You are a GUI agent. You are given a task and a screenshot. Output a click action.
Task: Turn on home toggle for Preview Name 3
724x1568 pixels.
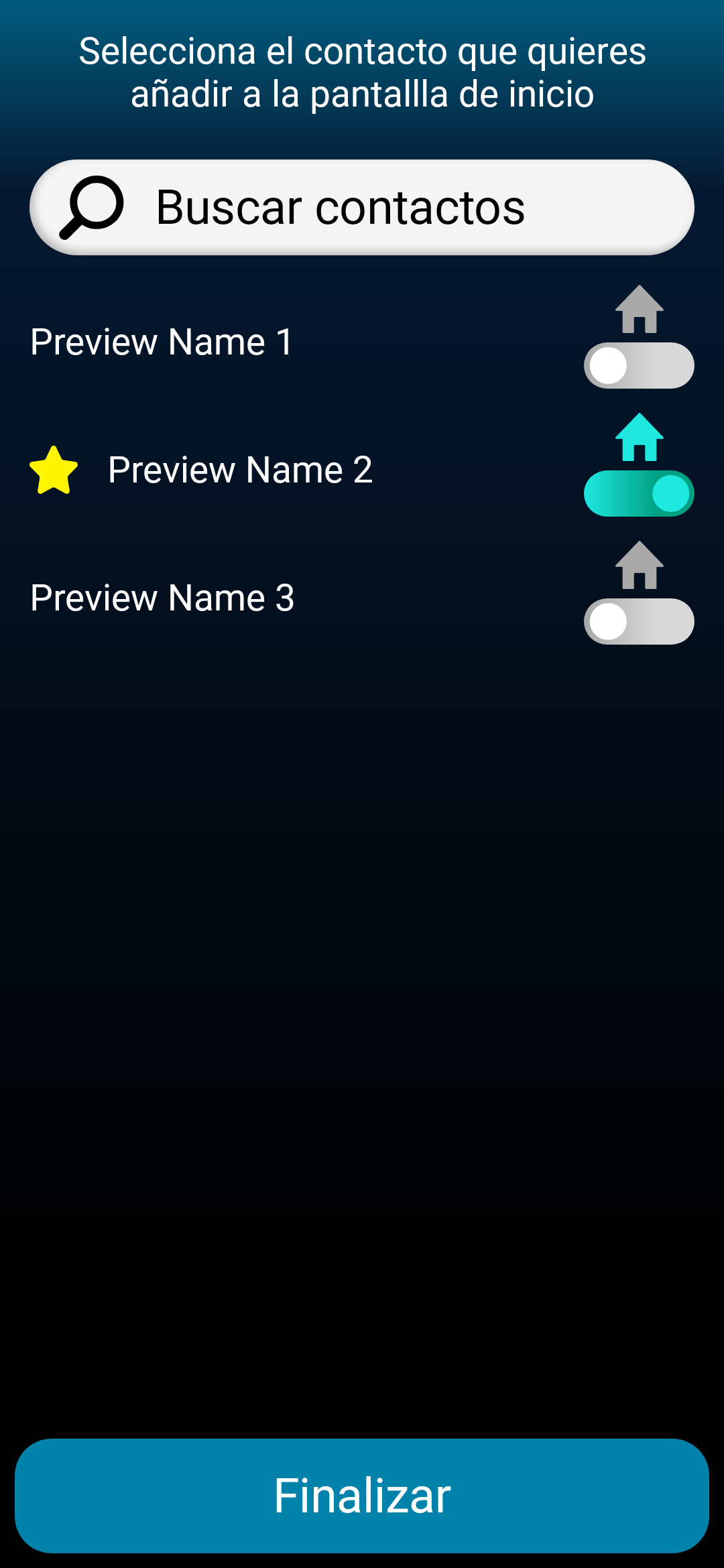638,622
